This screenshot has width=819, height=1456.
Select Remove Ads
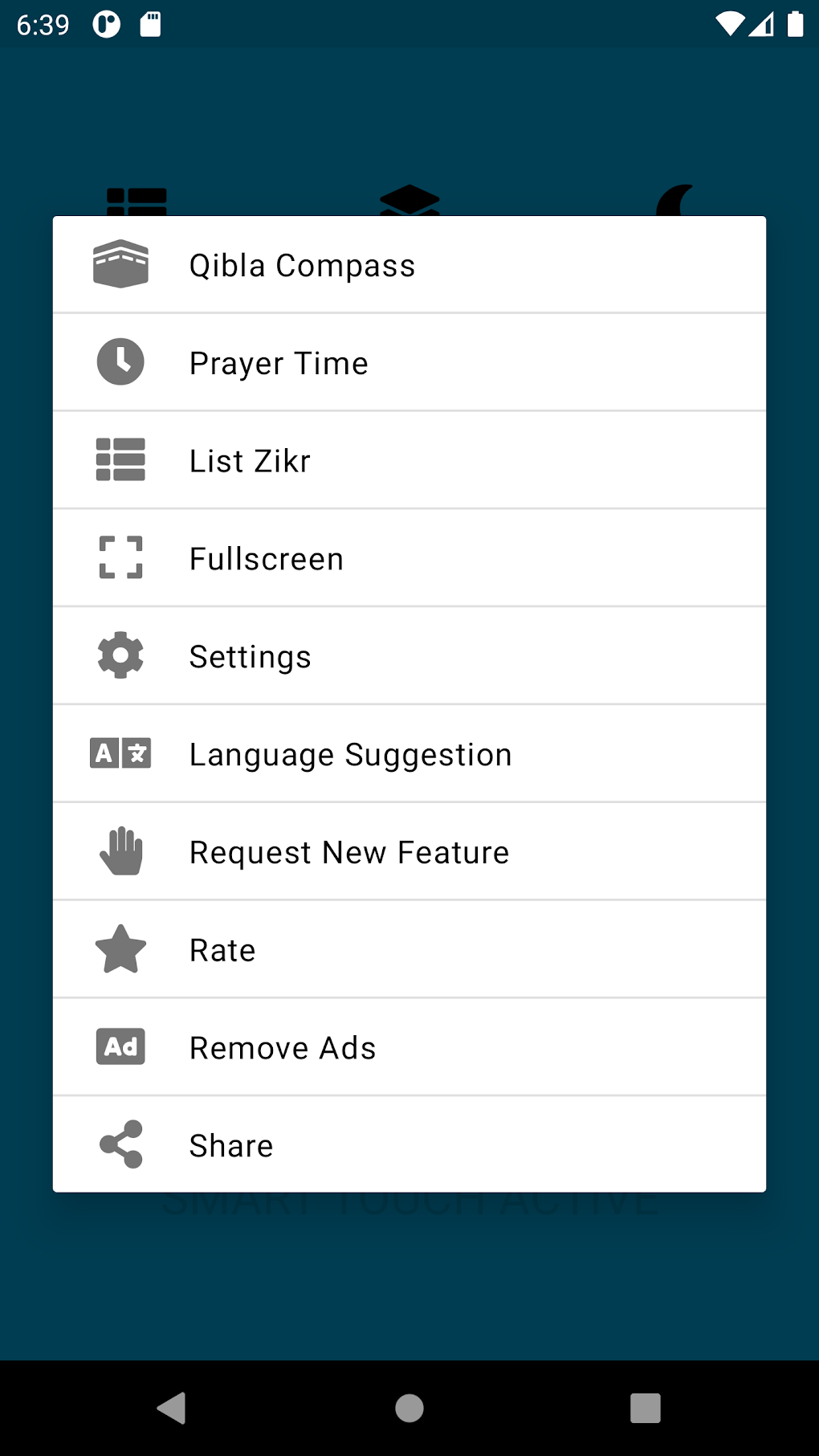point(409,1047)
